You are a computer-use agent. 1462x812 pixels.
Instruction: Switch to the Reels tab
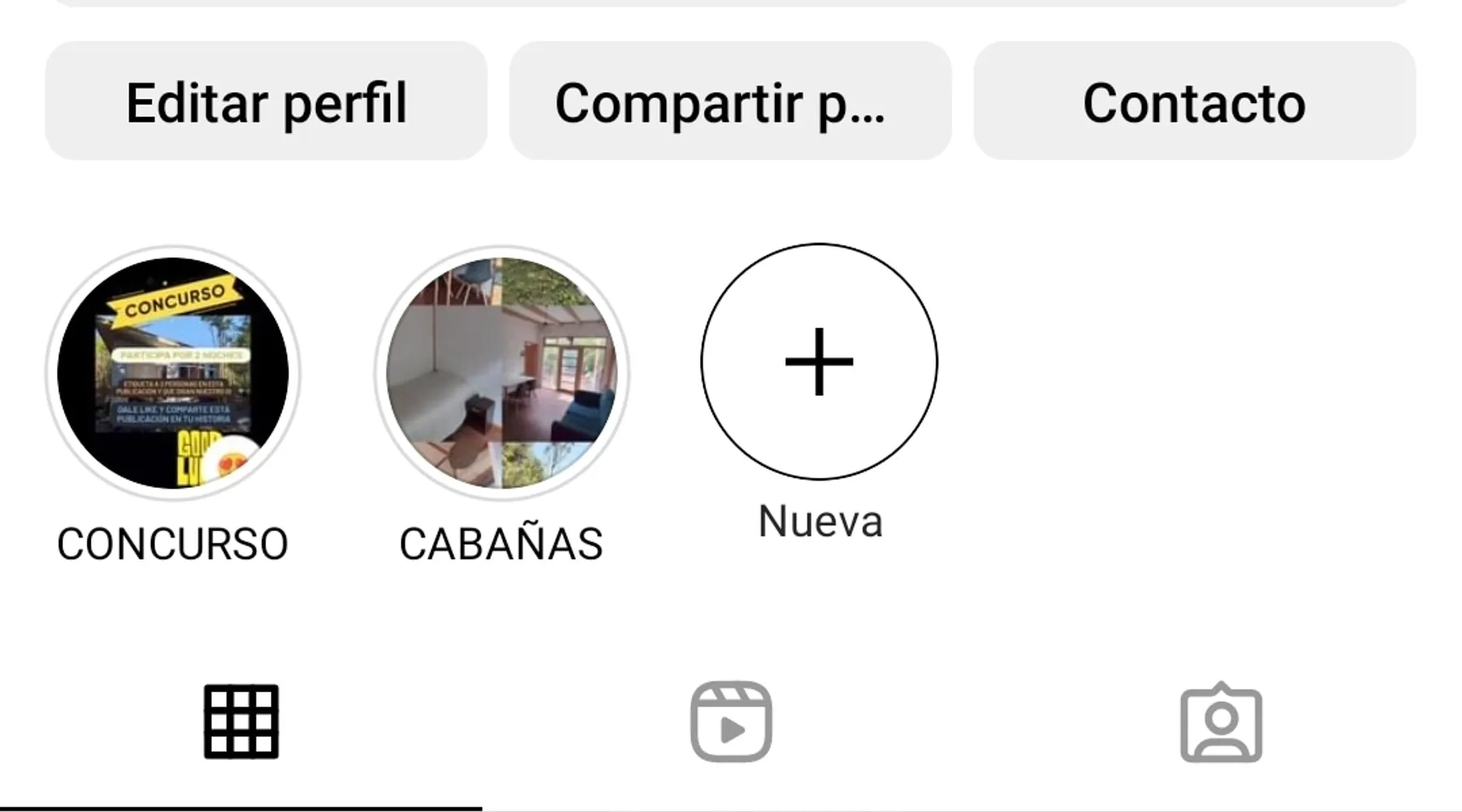[731, 722]
